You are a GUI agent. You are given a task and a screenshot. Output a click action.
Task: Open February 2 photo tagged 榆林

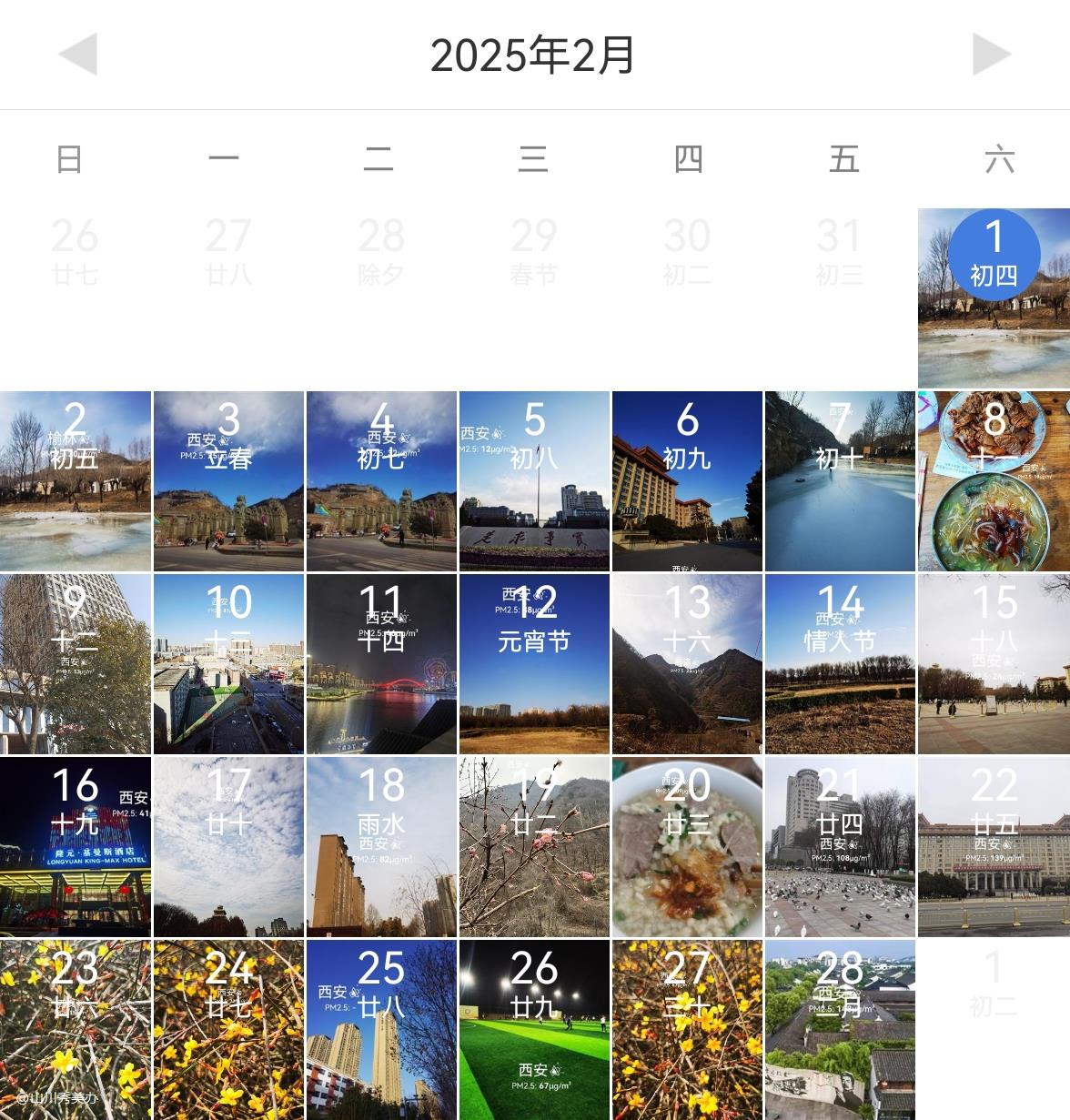[x=76, y=481]
